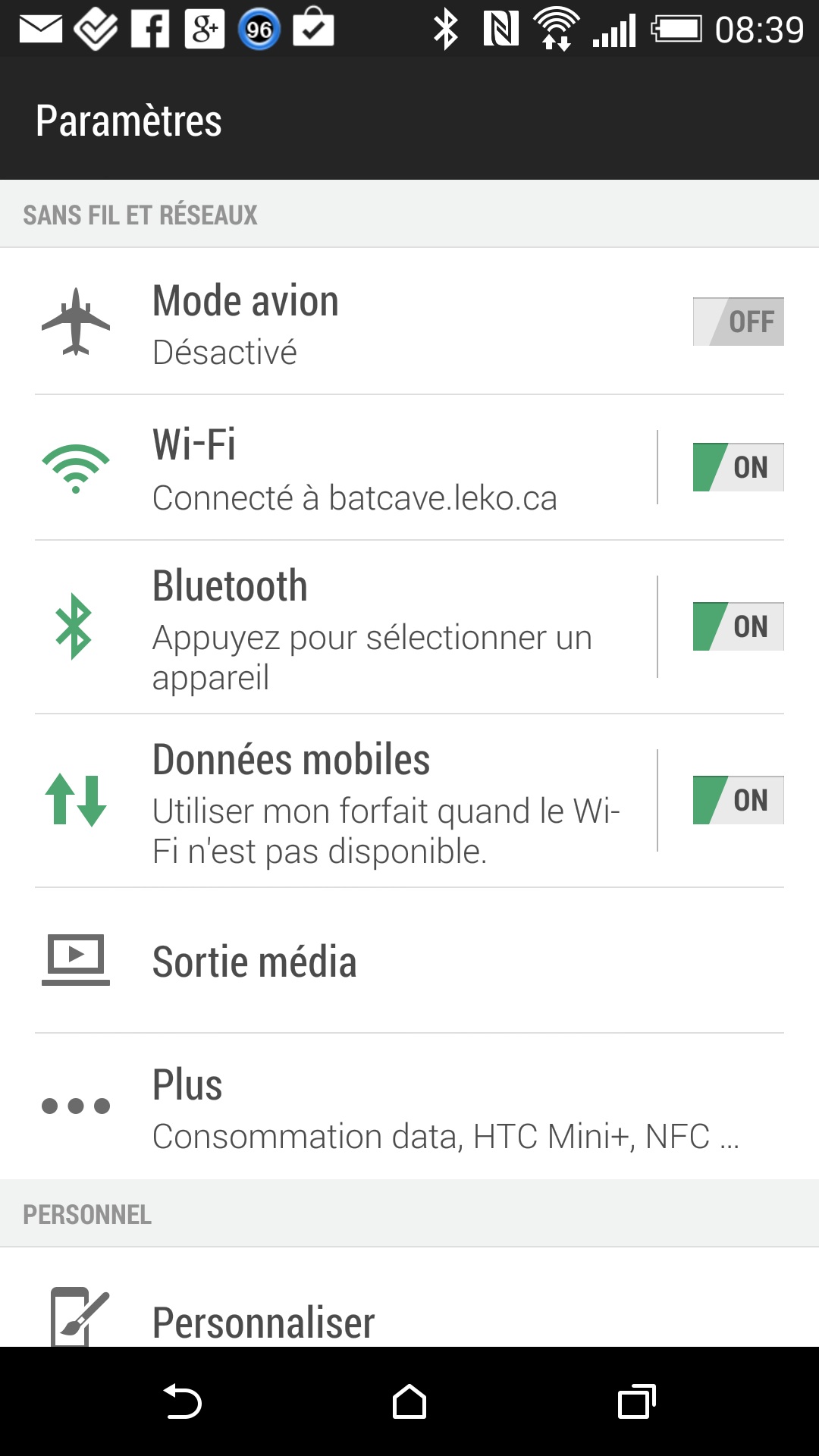Turn off Données mobiles switch
The height and width of the screenshot is (1456, 819).
[738, 800]
